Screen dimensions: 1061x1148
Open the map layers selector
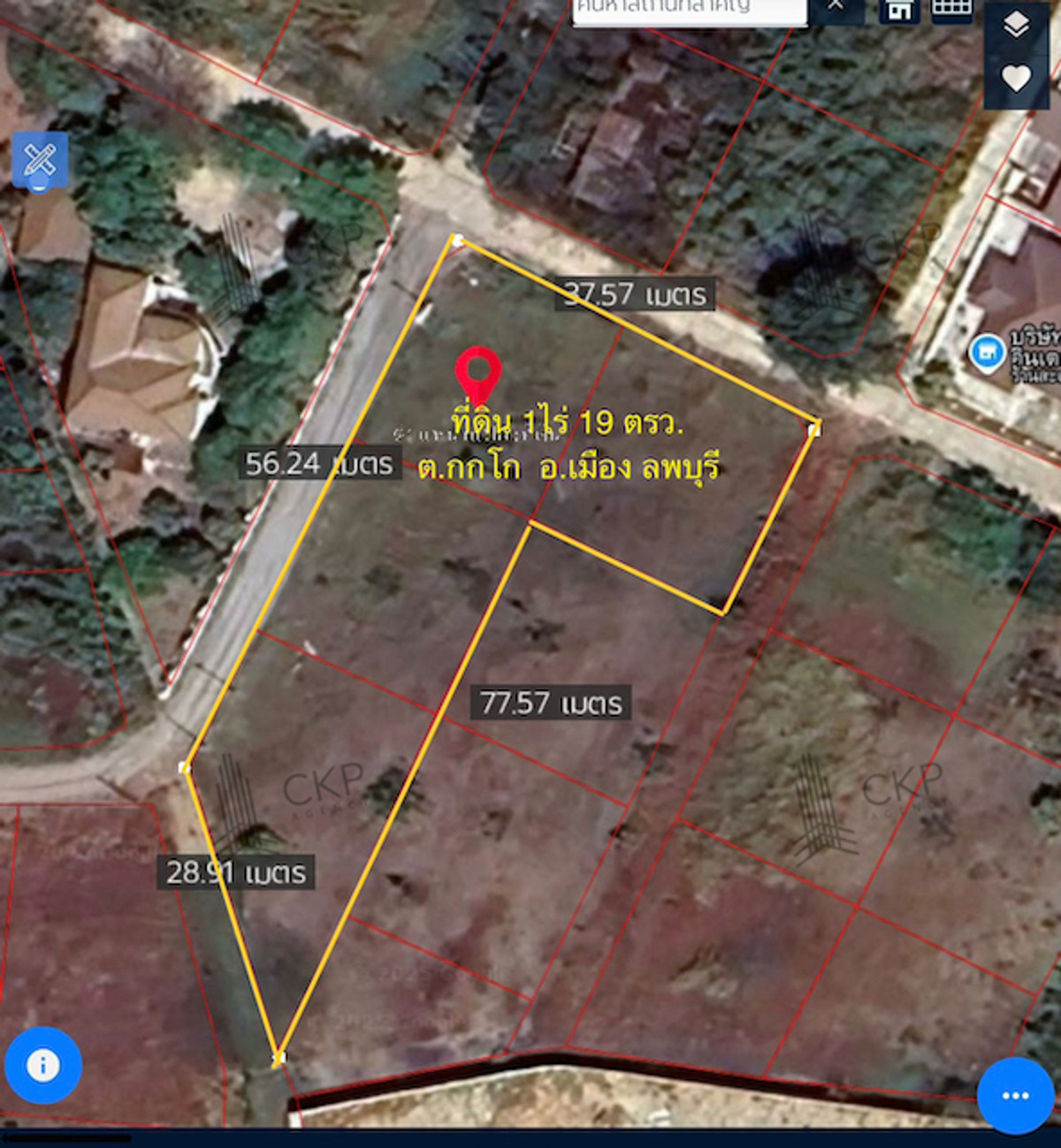coord(1016,26)
